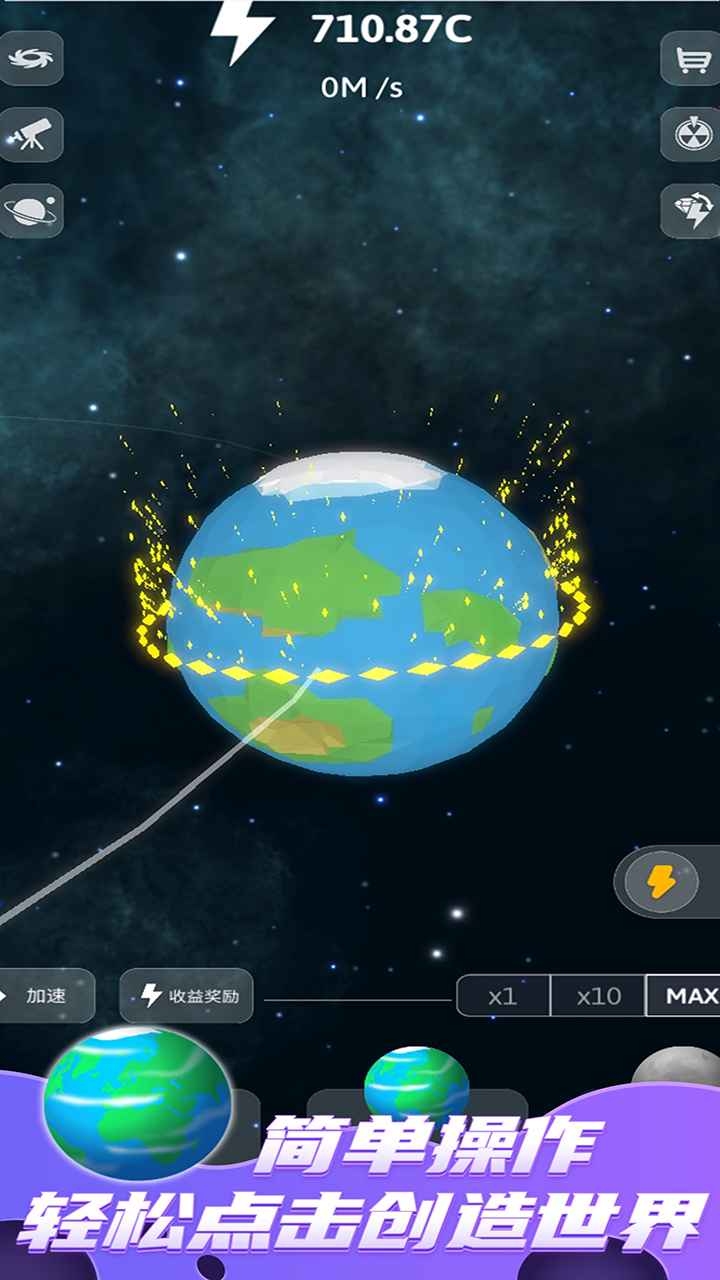Tap the radiation symbol icon
Image resolution: width=720 pixels, height=1280 pixels.
coord(692,135)
